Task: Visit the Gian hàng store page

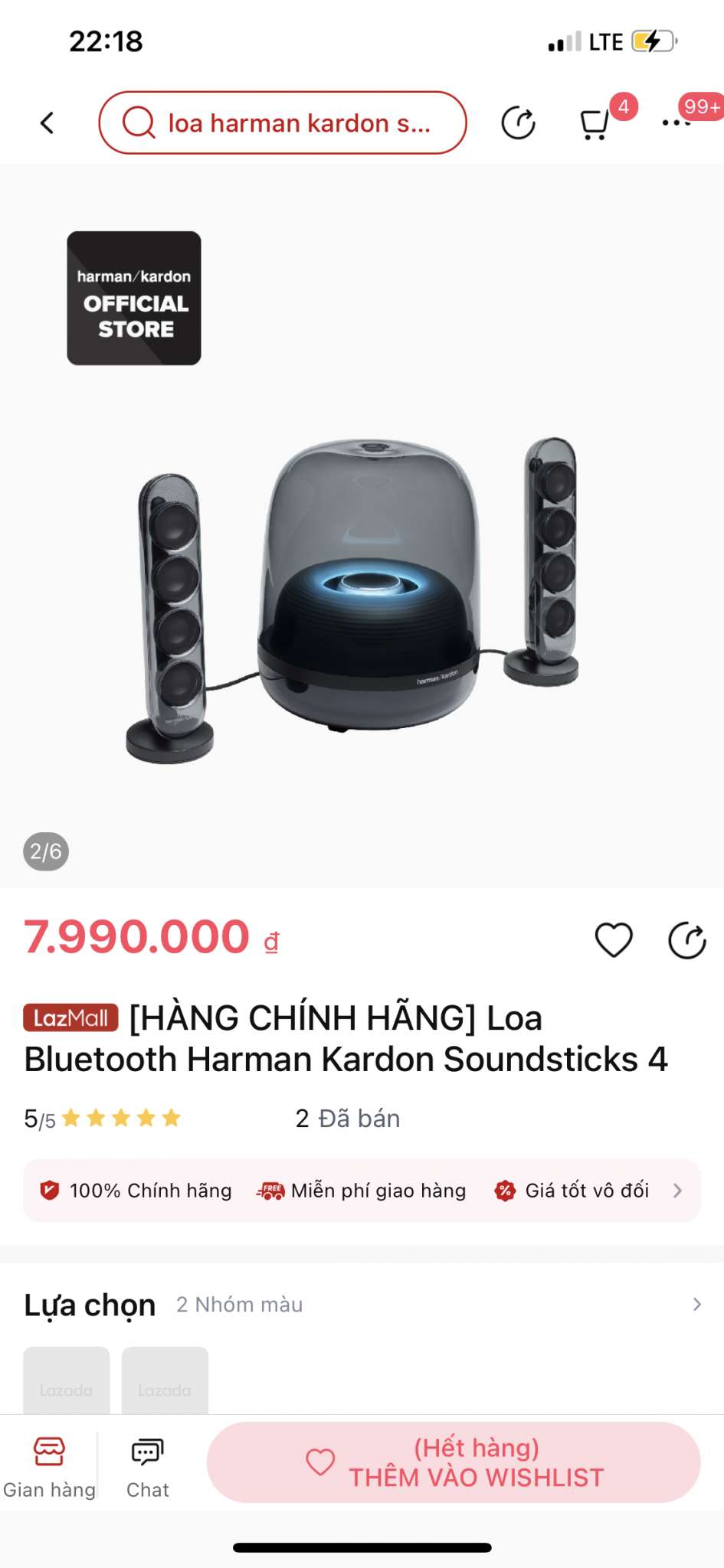Action: (49, 1467)
